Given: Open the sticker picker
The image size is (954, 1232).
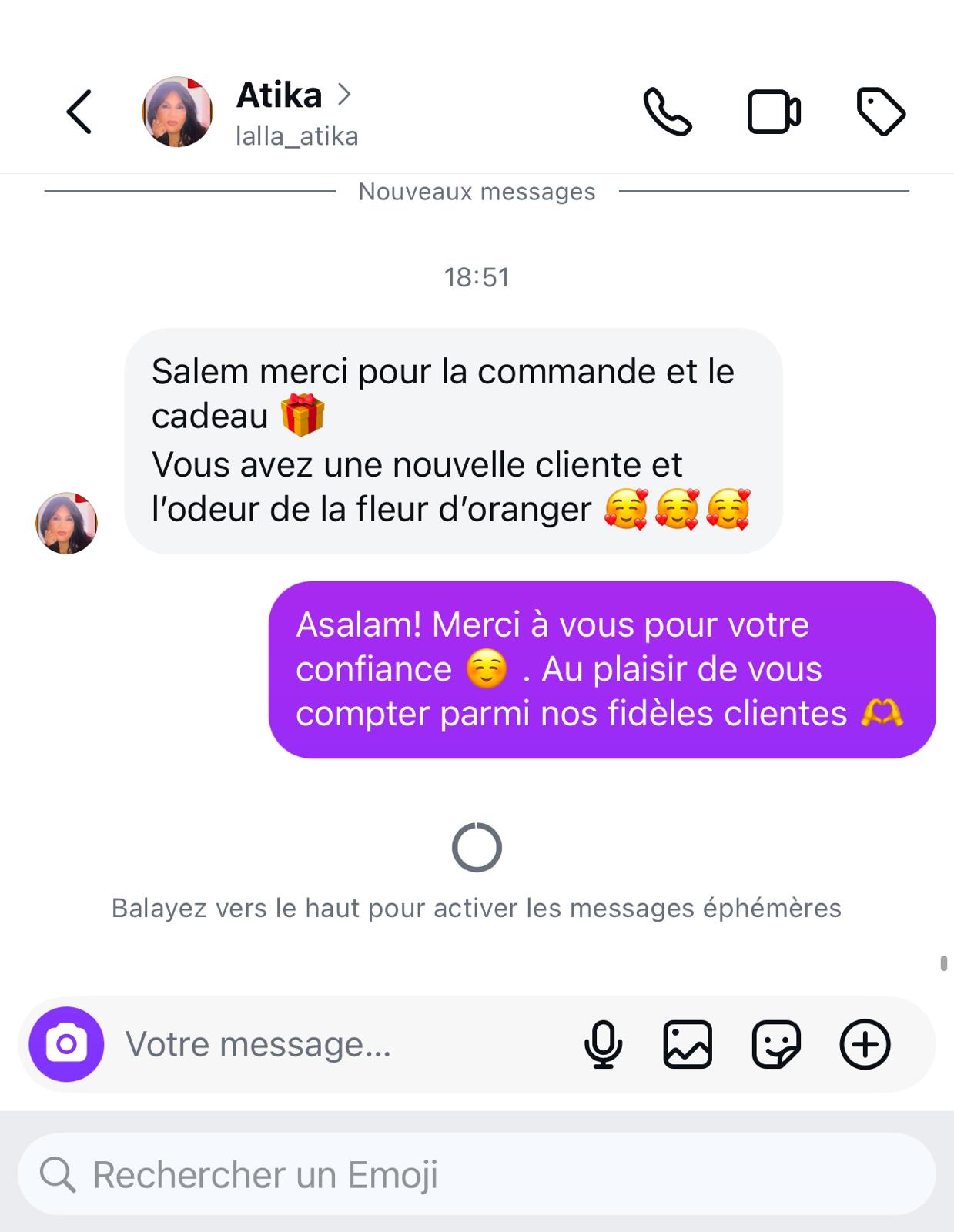Looking at the screenshot, I should coord(775,1044).
